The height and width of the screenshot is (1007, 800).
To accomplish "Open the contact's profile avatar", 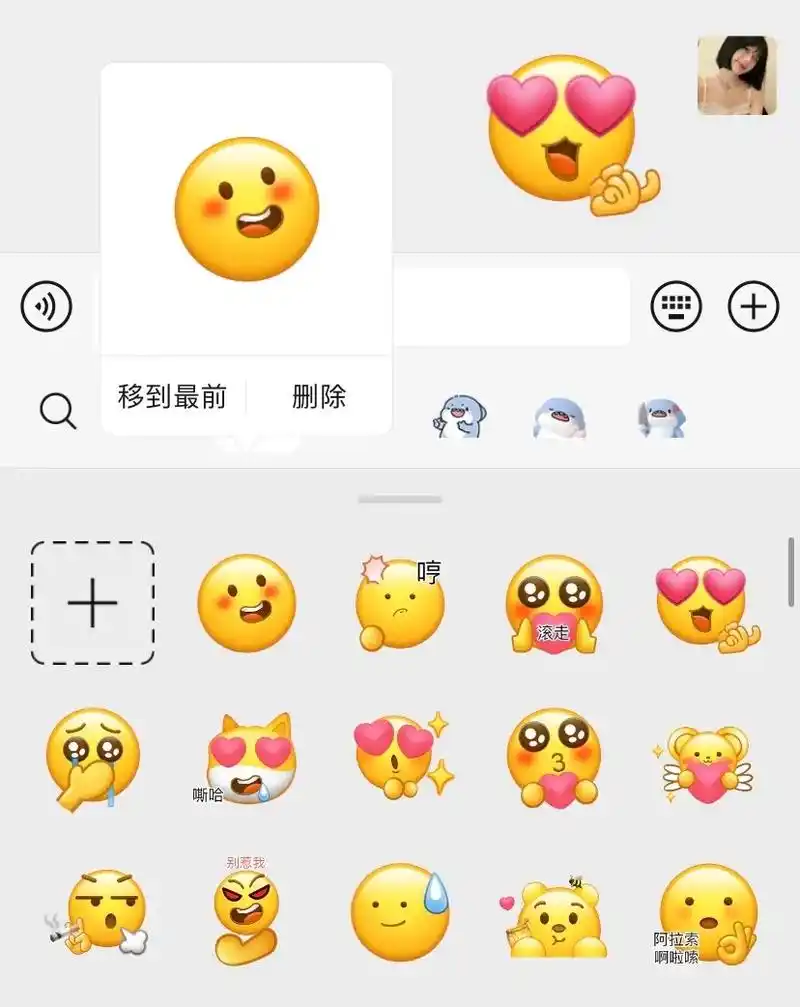I will coord(737,76).
